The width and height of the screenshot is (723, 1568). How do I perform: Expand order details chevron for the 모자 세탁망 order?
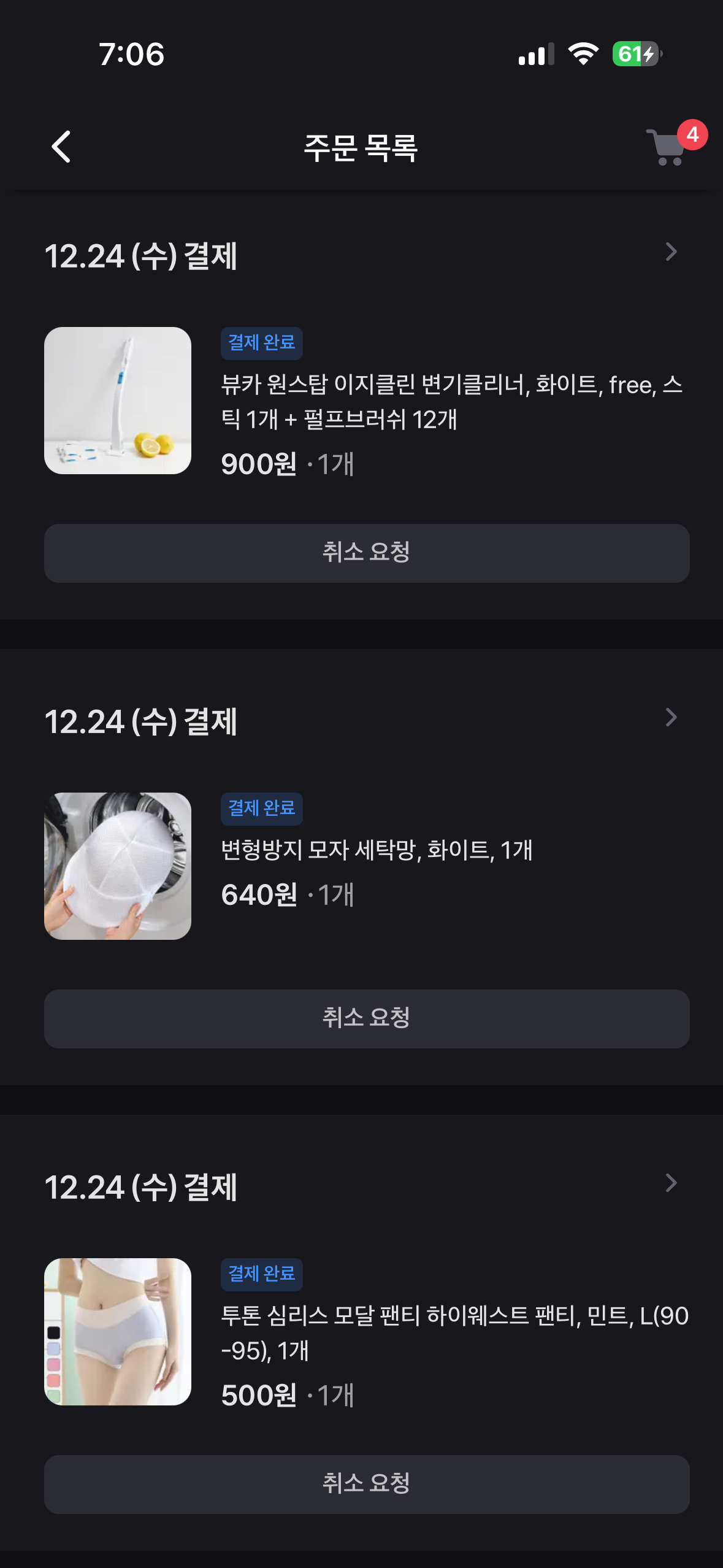pos(671,717)
